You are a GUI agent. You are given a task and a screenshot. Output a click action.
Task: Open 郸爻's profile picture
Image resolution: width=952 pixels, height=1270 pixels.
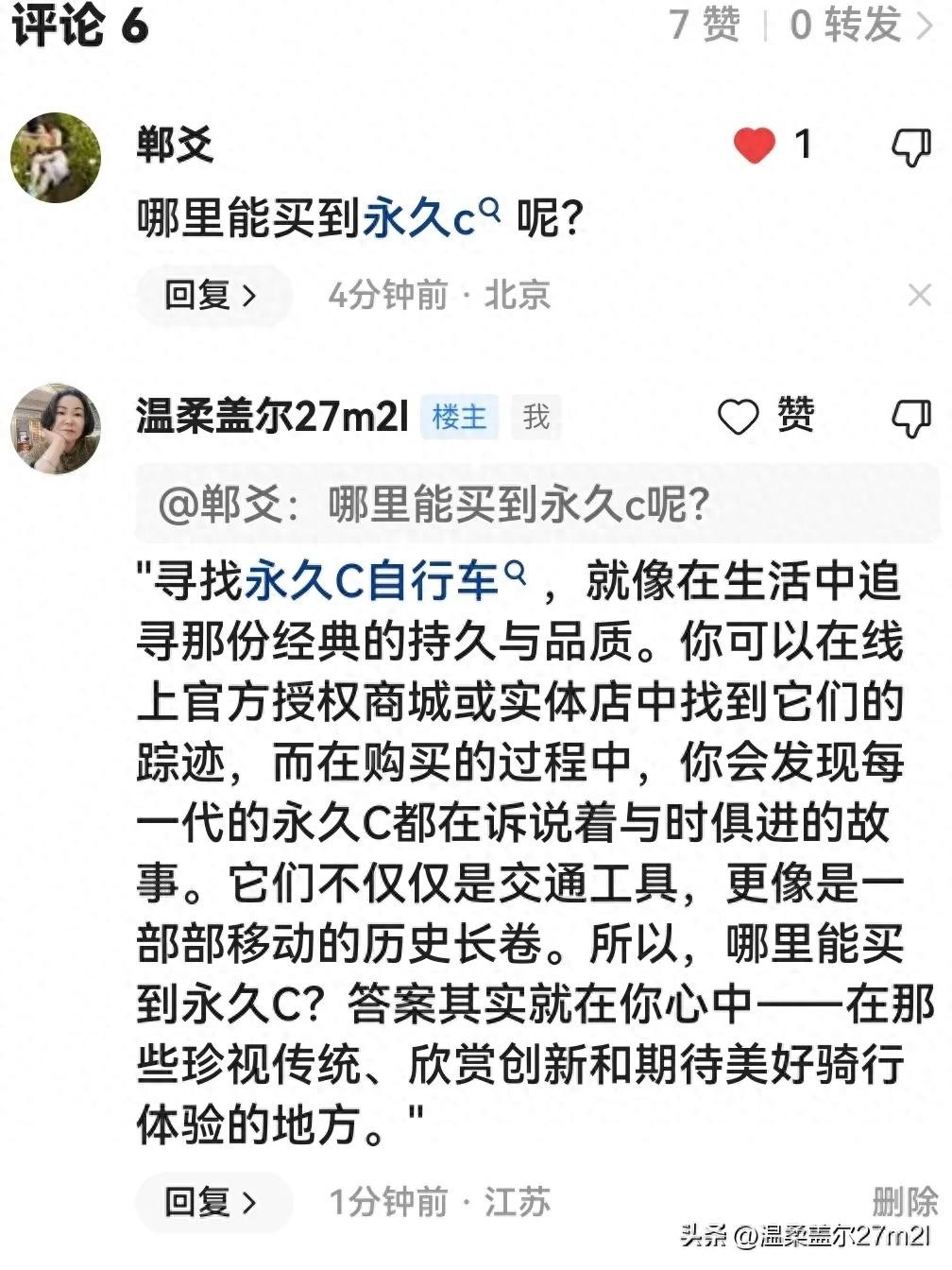56,158
